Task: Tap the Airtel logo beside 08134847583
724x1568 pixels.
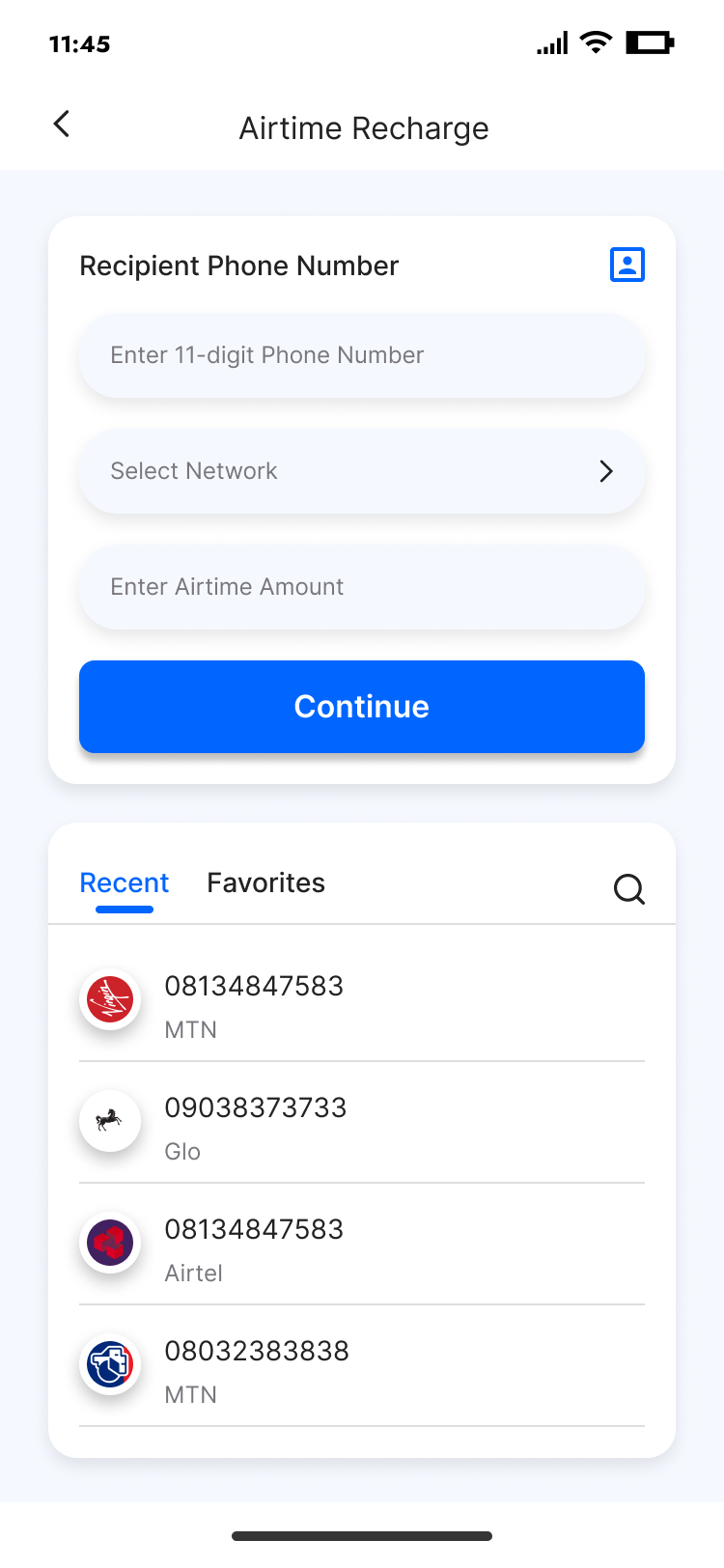Action: [109, 1243]
